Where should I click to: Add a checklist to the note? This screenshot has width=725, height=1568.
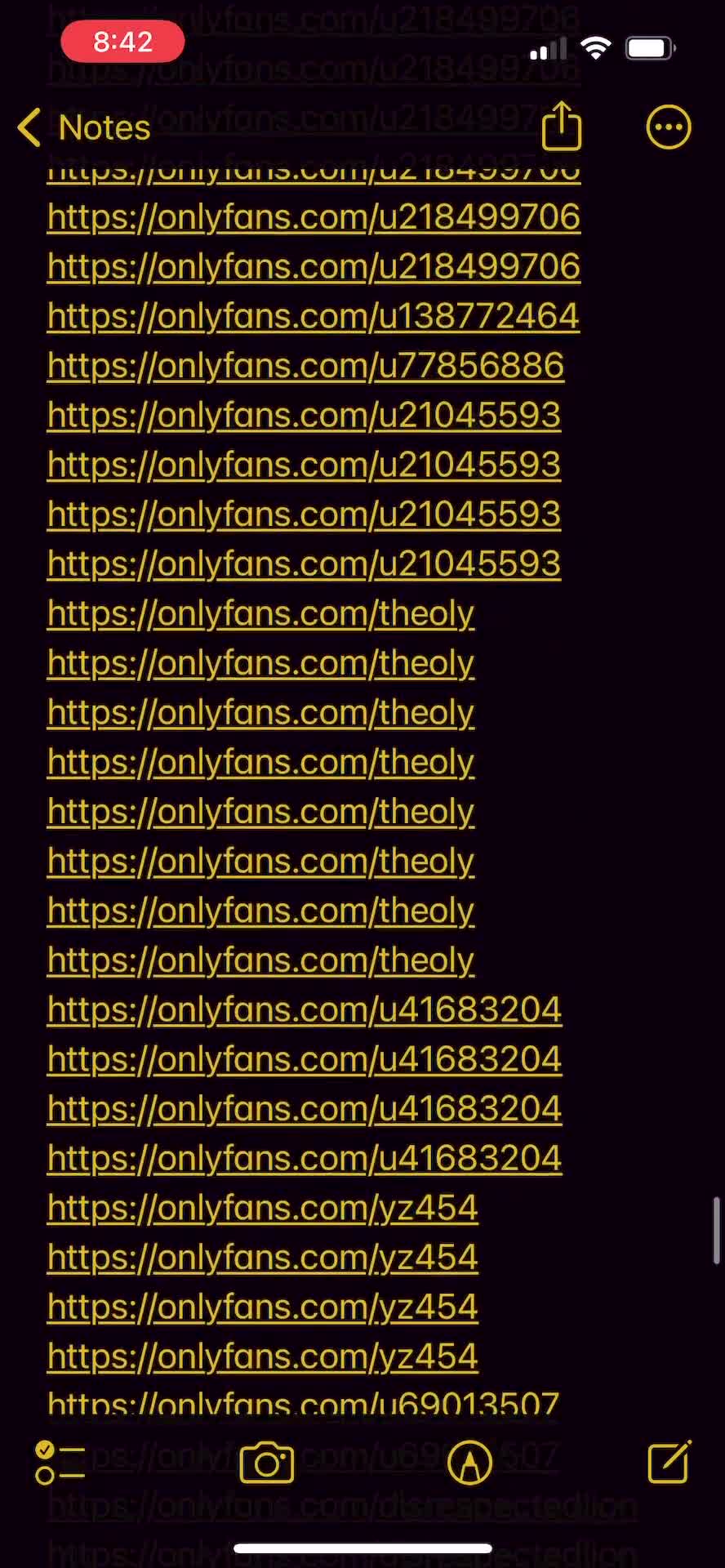(x=60, y=1462)
